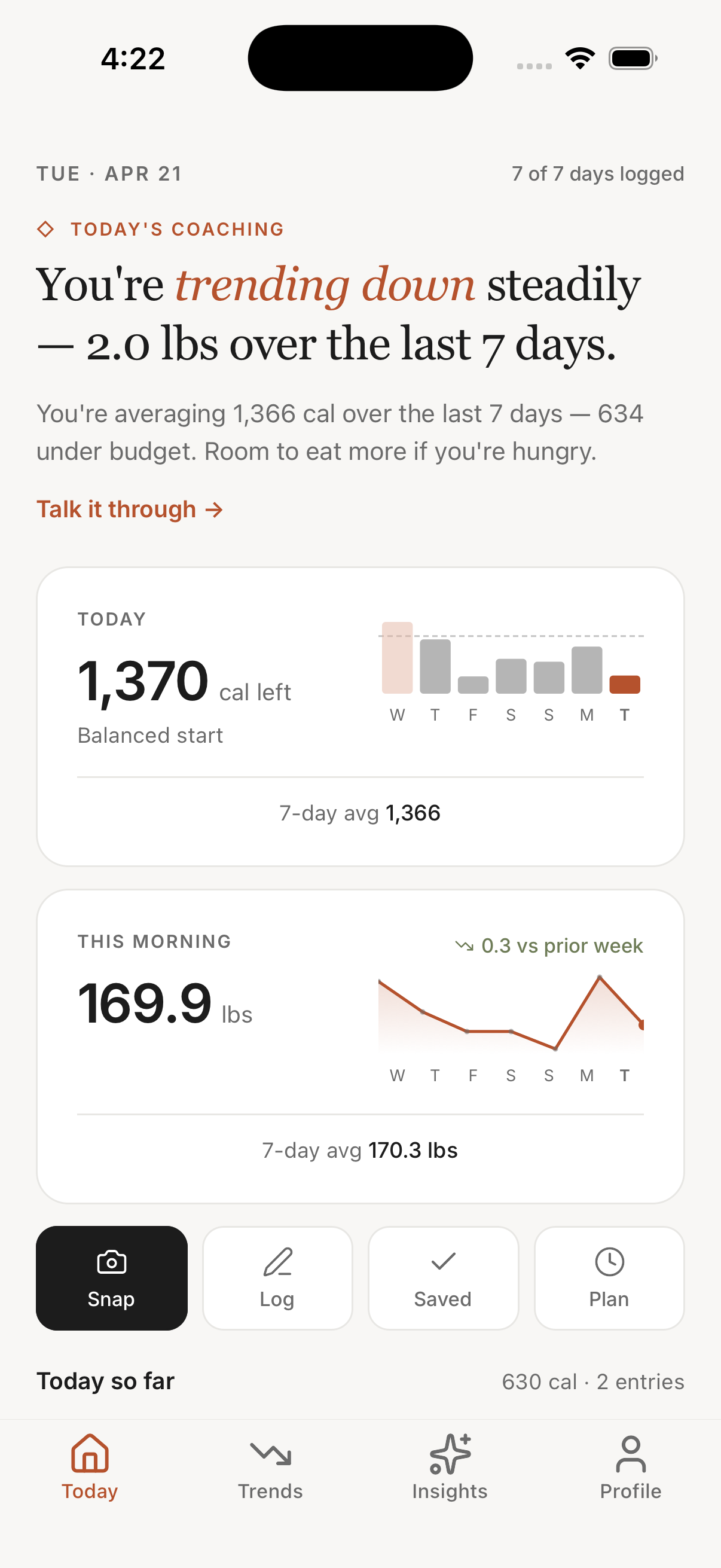This screenshot has height=1568, width=721.
Task: Tap the coaching diamond icon
Action: [x=46, y=229]
